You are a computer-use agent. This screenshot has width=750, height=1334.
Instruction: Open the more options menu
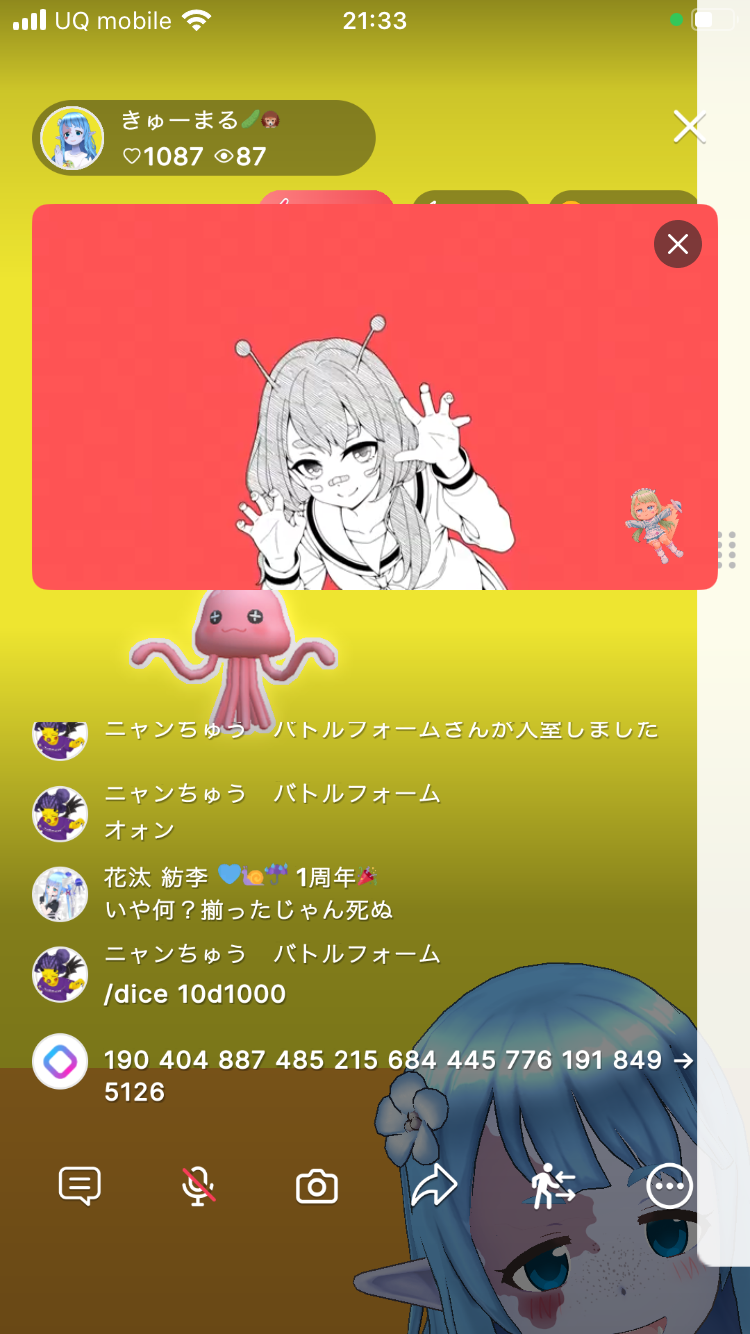click(669, 1187)
